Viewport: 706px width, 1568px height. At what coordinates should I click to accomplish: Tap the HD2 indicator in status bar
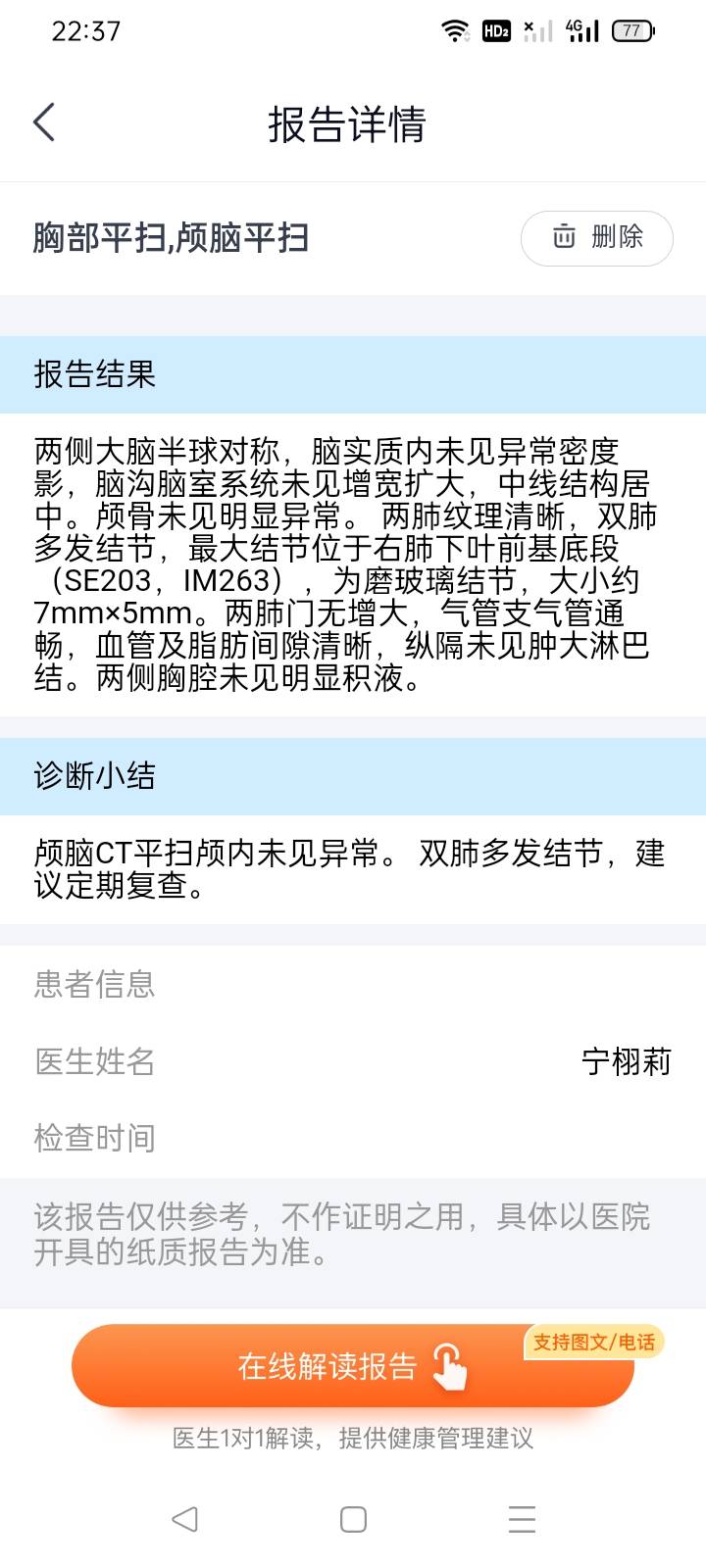[x=497, y=29]
